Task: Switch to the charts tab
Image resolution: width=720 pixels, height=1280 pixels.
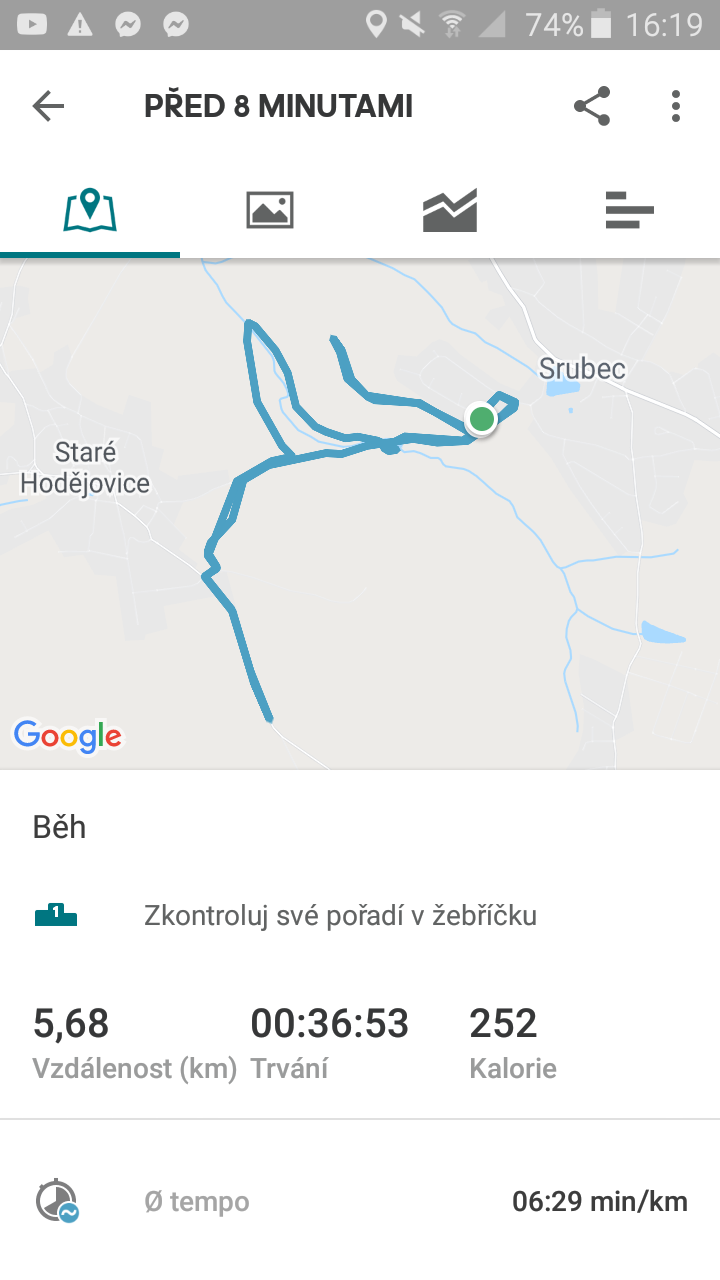Action: 450,210
